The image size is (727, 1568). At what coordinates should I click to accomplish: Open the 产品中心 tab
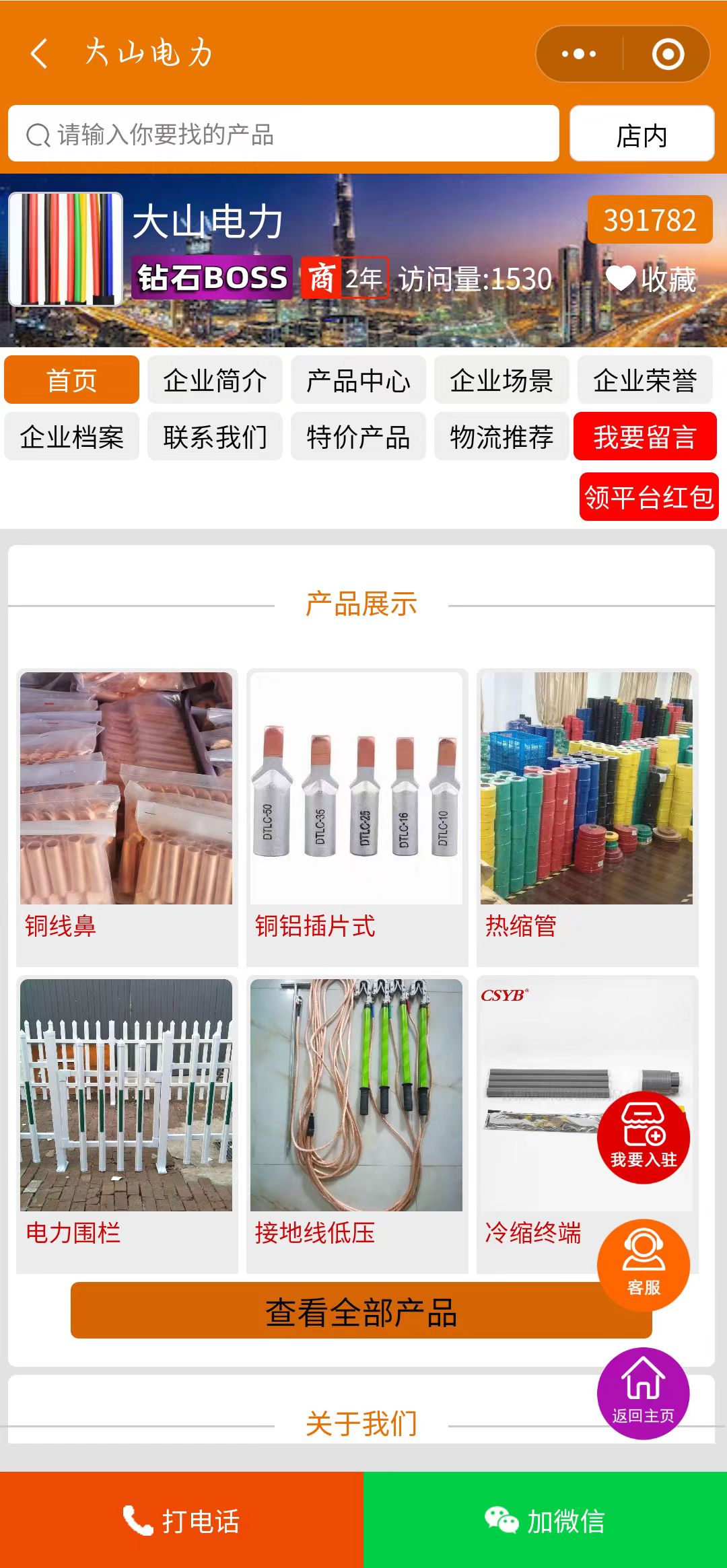coord(358,380)
